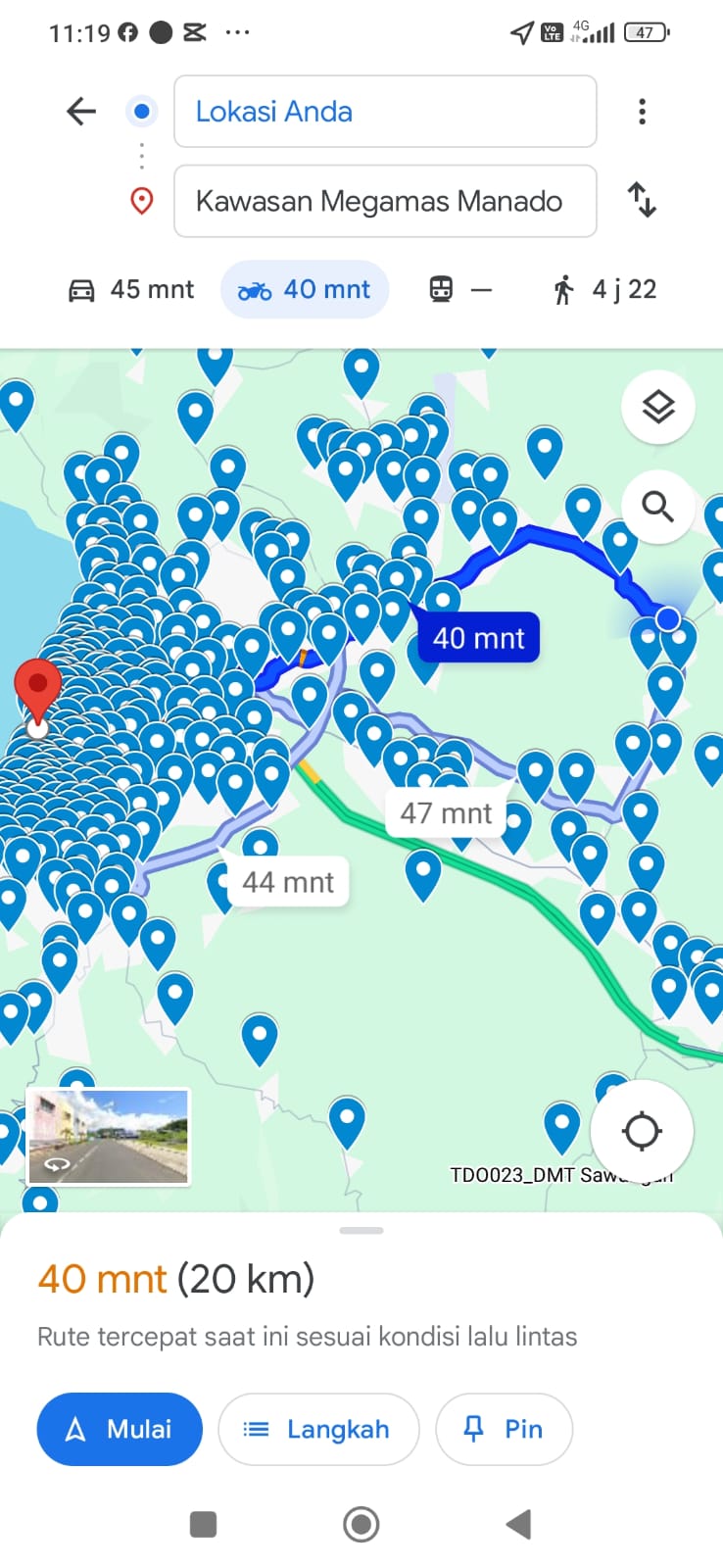Screen dimensions: 723x1568
Task: Choose the alternative 44 mnt route
Action: point(289,882)
